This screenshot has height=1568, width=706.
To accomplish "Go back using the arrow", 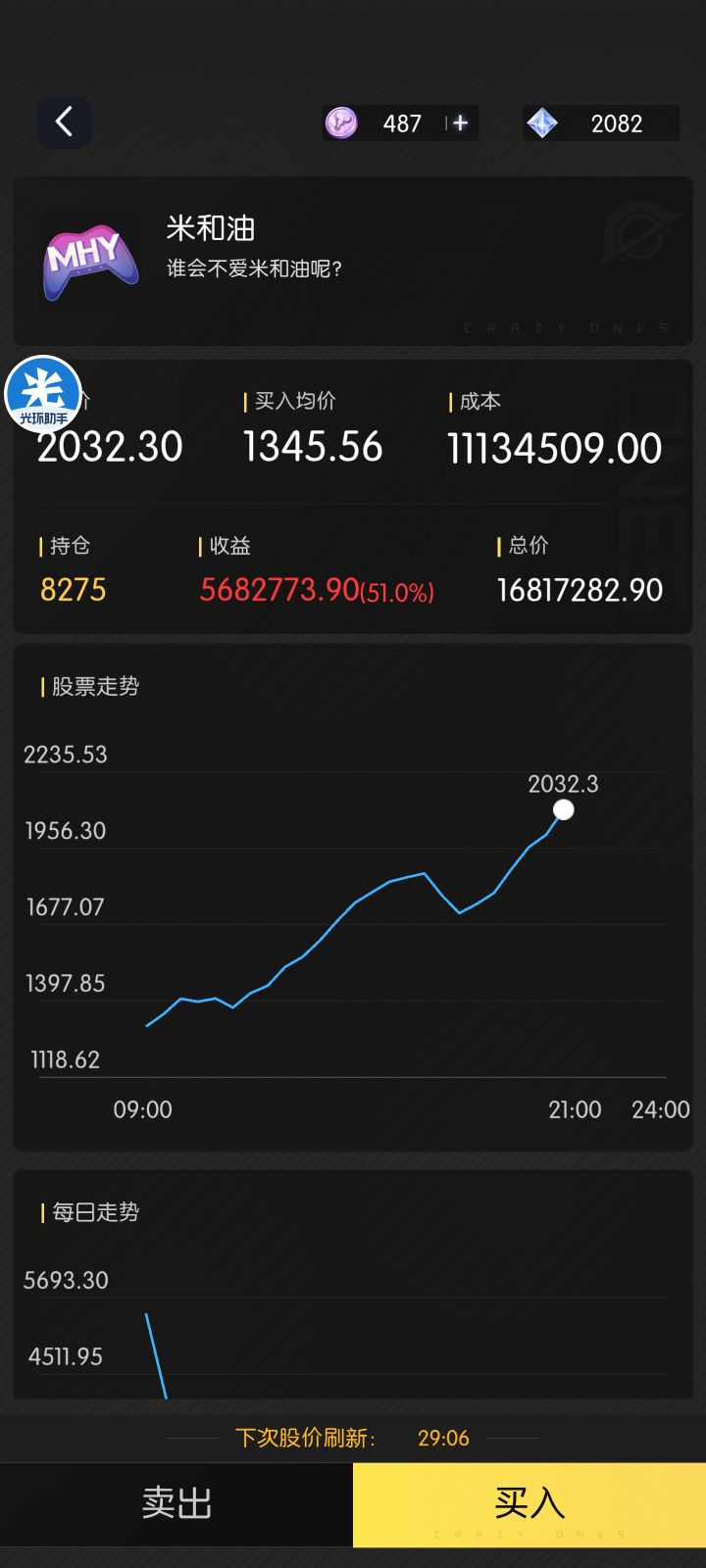I will (x=65, y=122).
